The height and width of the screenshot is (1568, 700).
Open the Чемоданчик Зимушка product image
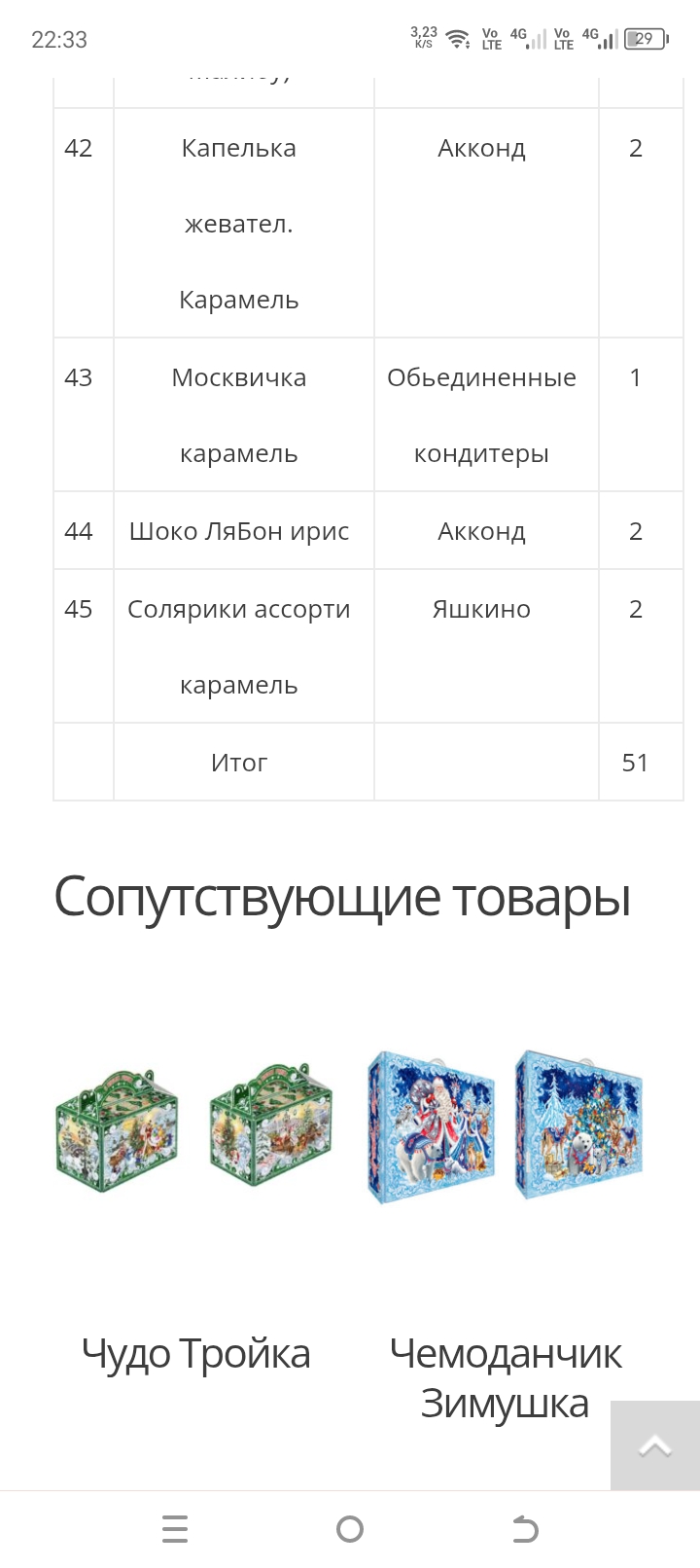[x=505, y=1126]
